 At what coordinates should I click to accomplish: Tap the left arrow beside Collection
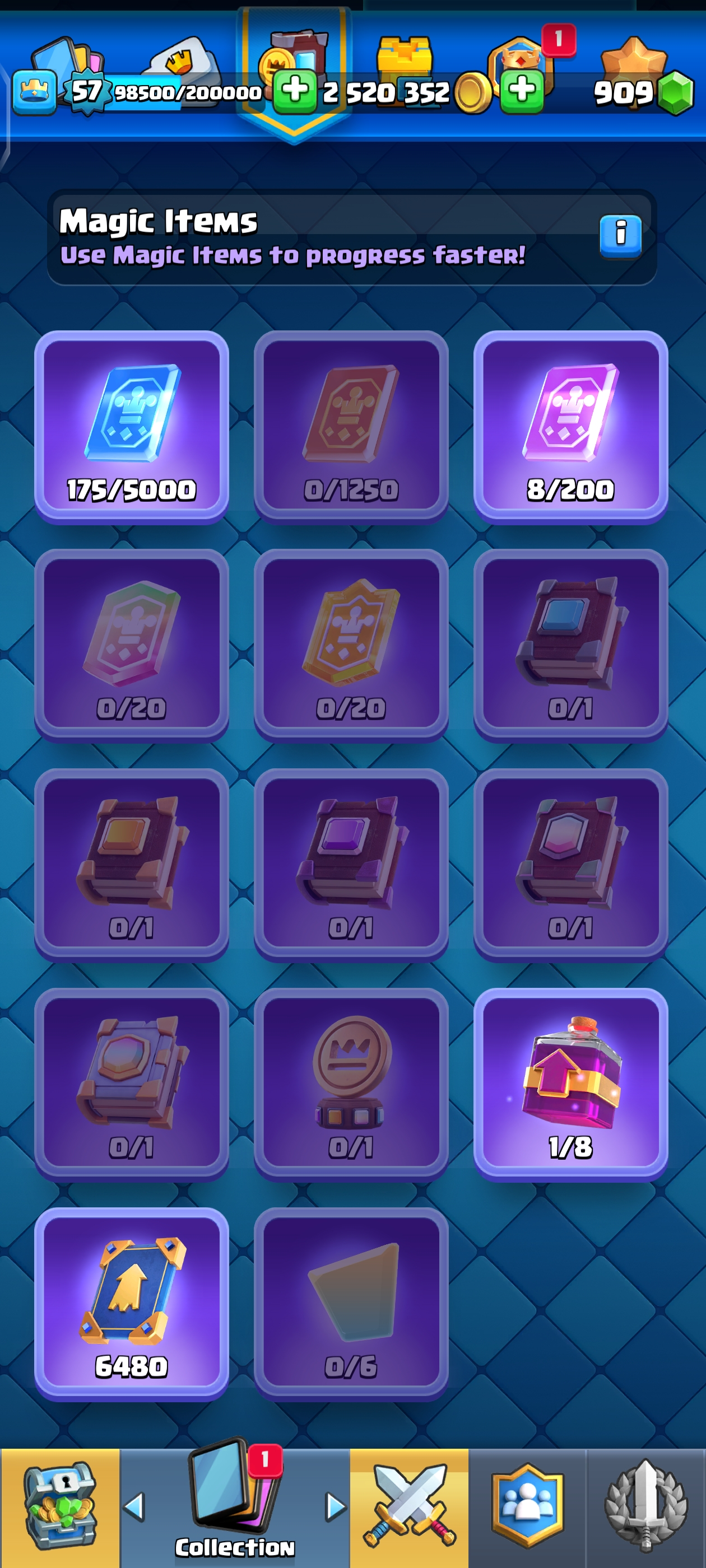point(134,1507)
